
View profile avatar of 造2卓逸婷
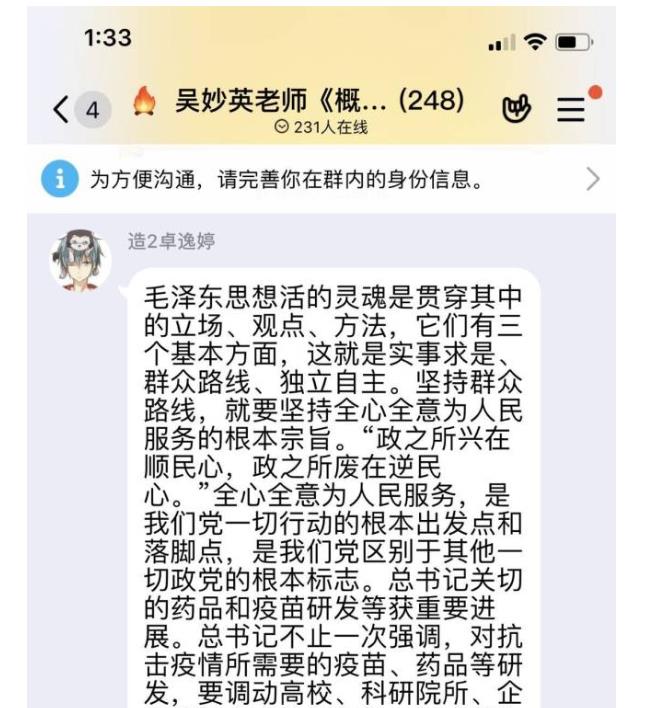tap(80, 259)
